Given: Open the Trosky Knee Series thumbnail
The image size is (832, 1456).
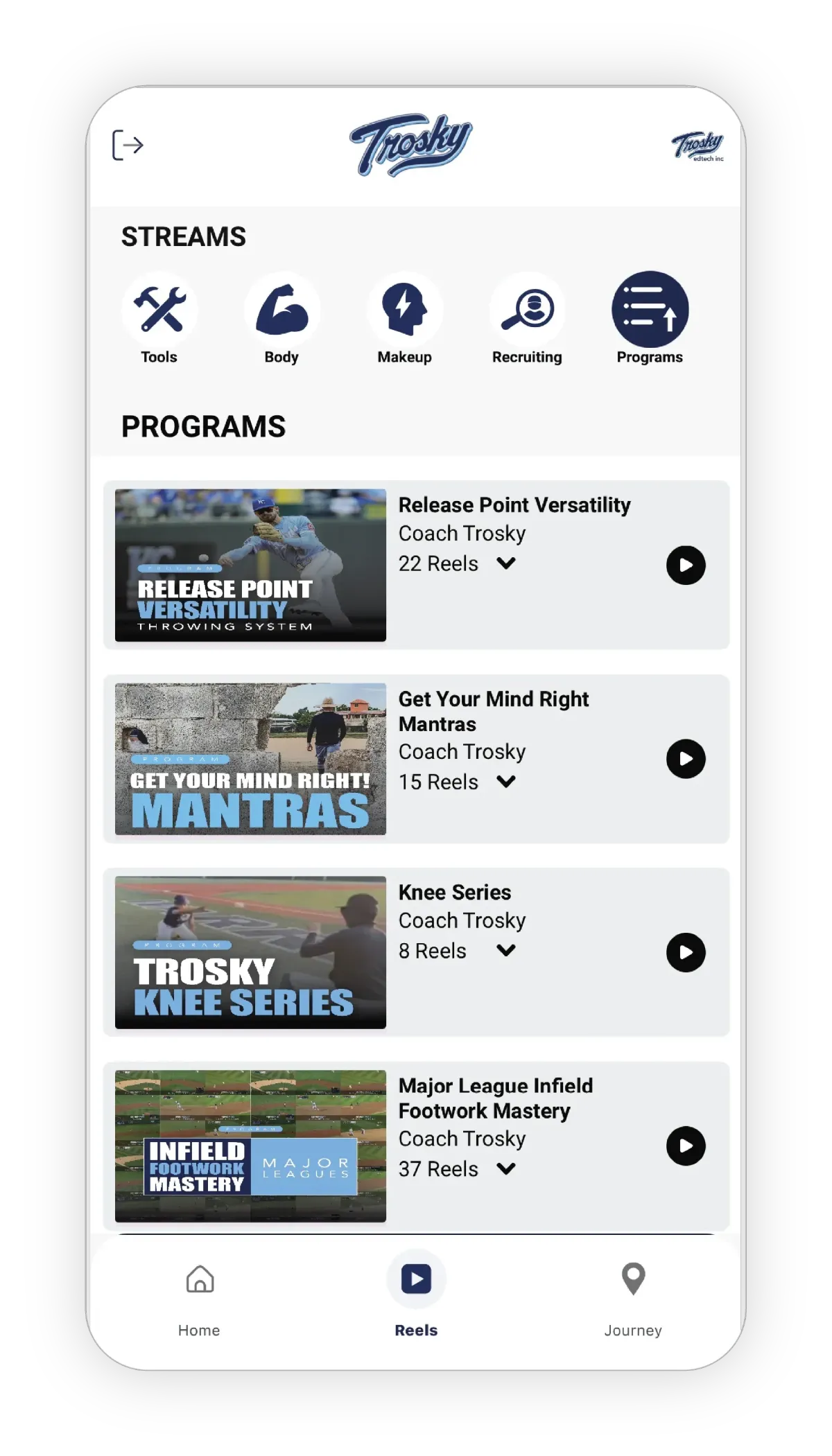Looking at the screenshot, I should point(250,952).
